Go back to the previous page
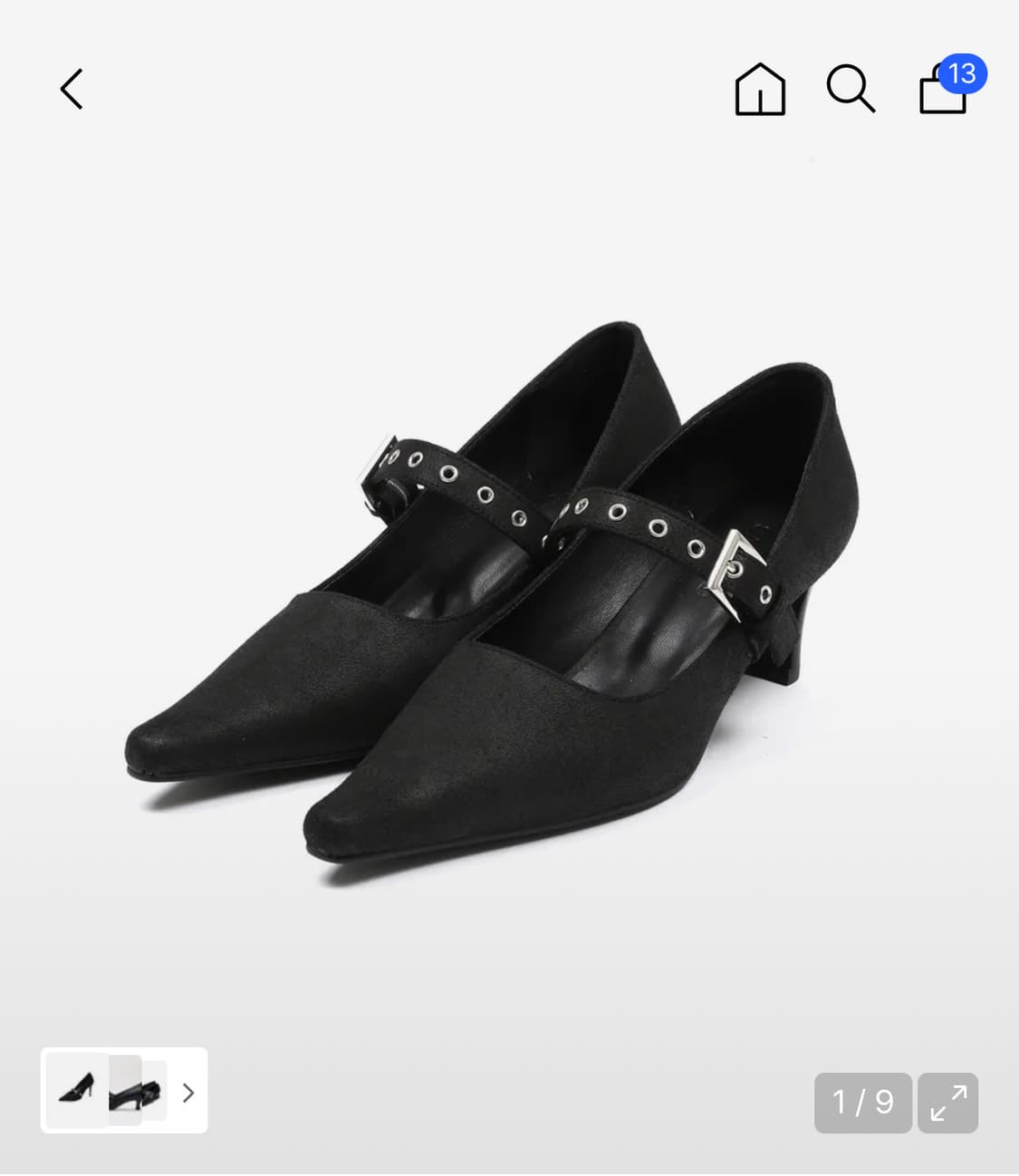 pyautogui.click(x=72, y=89)
